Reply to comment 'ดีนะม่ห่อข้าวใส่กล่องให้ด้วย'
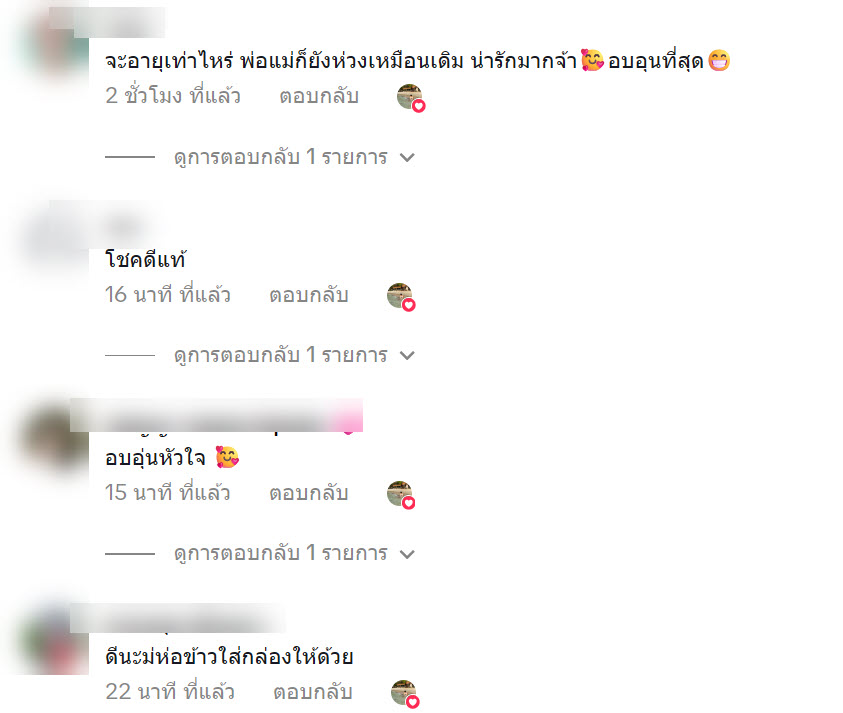Image resolution: width=843 pixels, height=713 pixels. [312, 691]
